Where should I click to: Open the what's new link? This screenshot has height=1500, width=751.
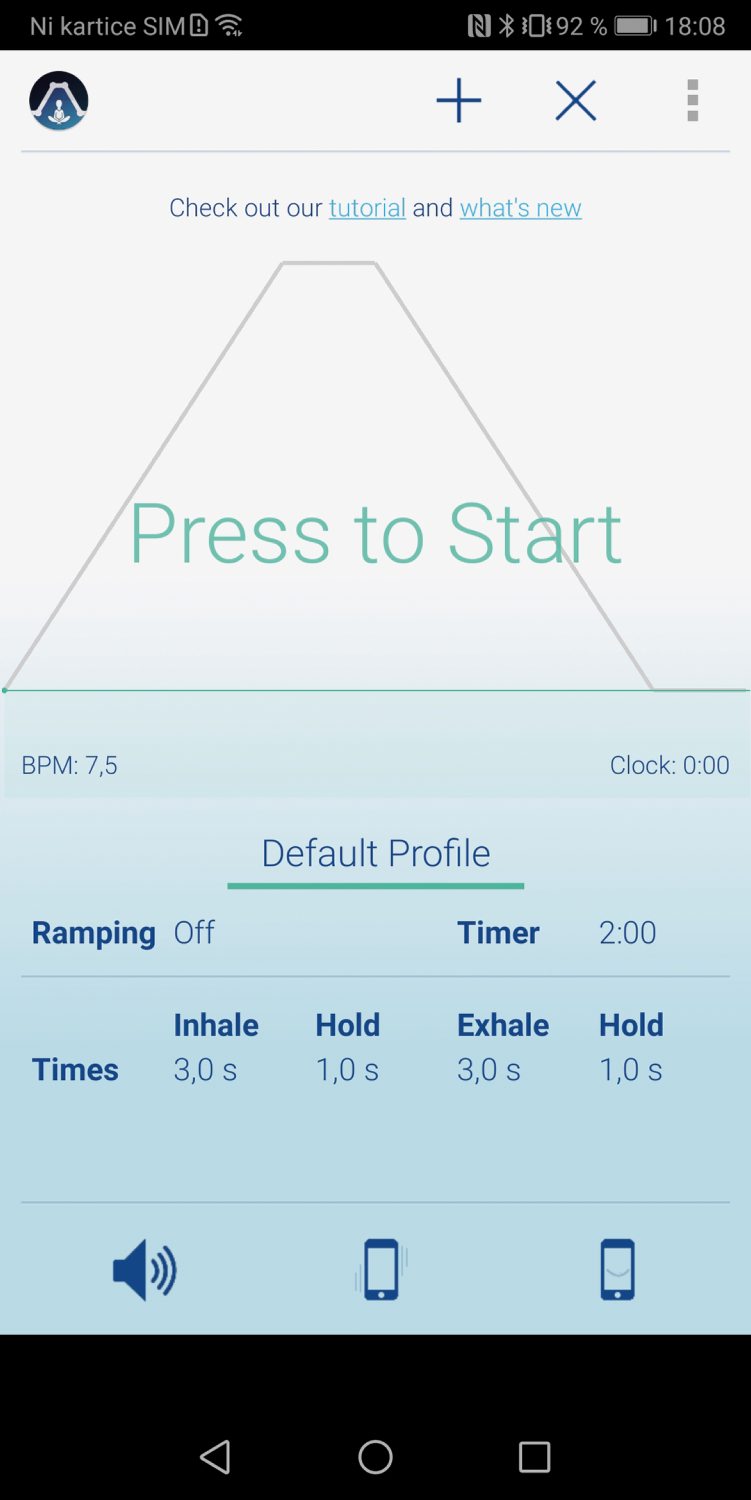[520, 208]
